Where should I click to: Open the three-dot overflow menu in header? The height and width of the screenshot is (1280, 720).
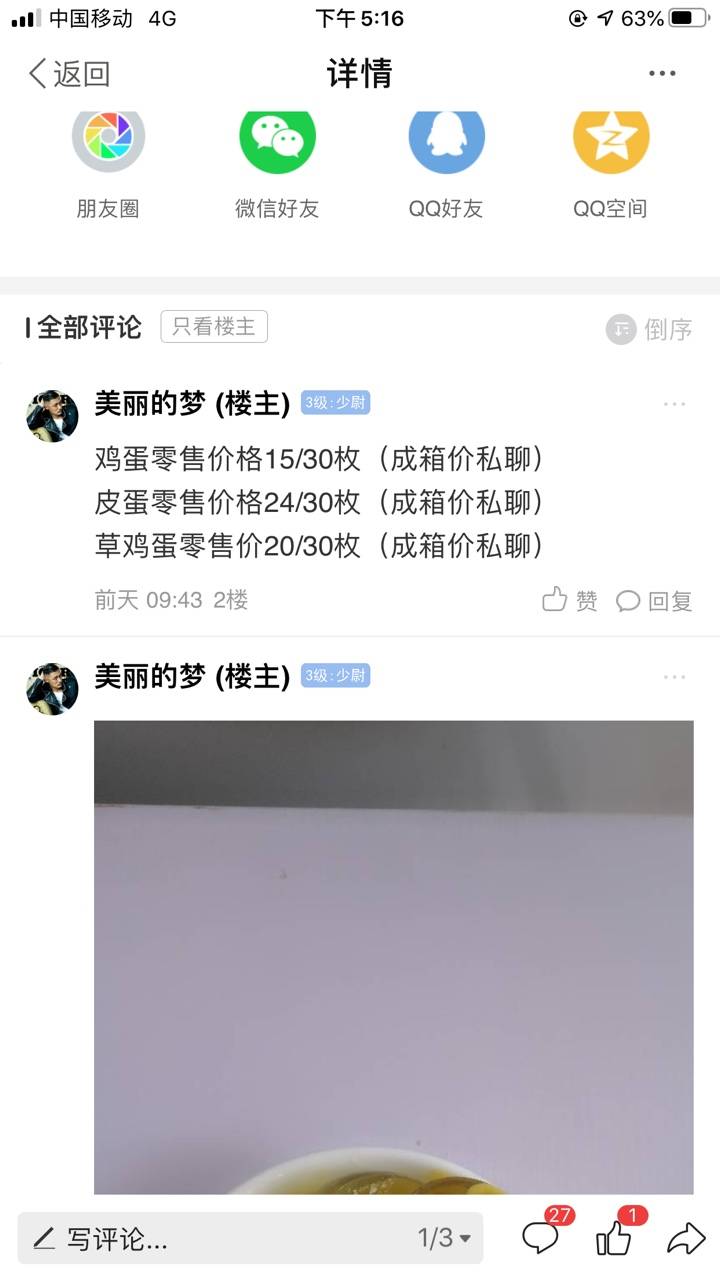[x=662, y=74]
